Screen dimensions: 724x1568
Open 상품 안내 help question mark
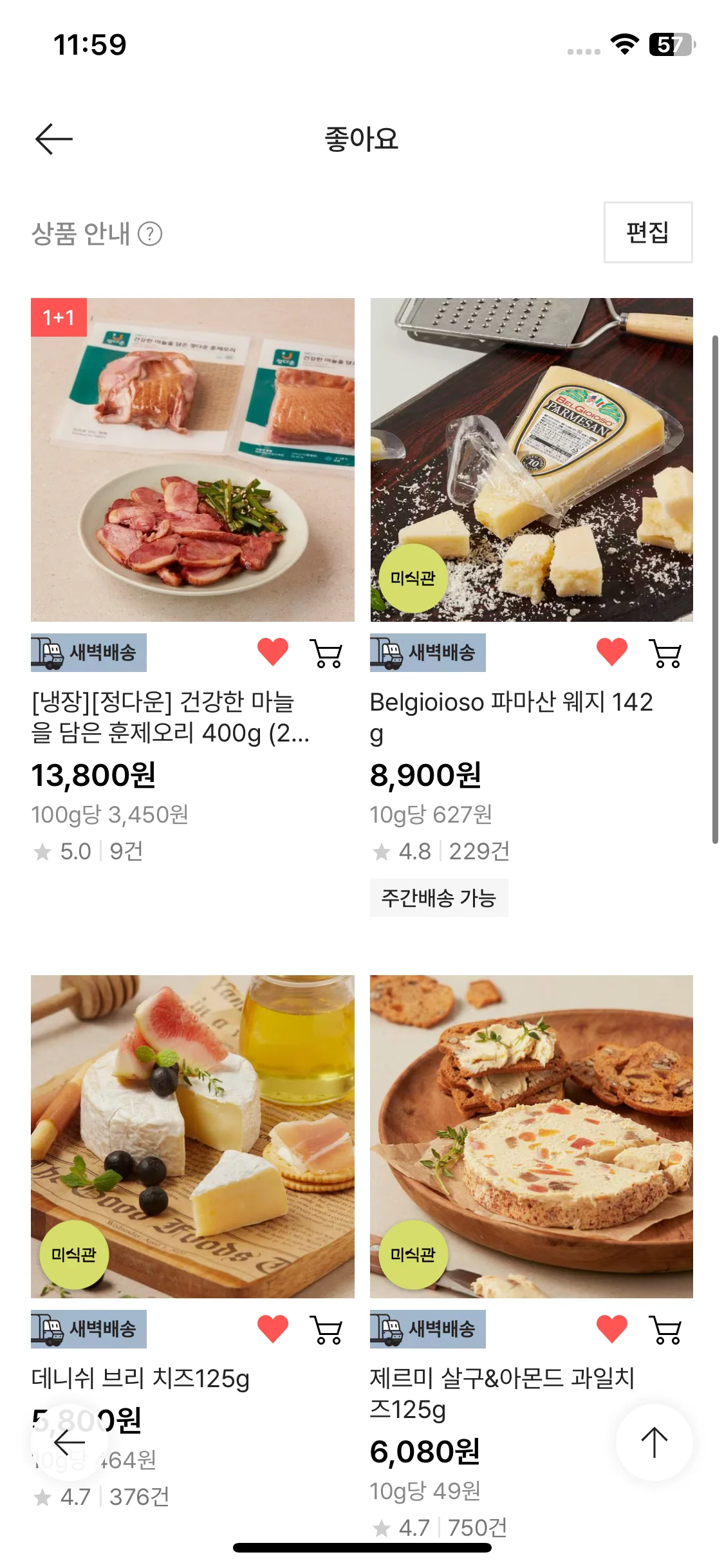click(152, 234)
